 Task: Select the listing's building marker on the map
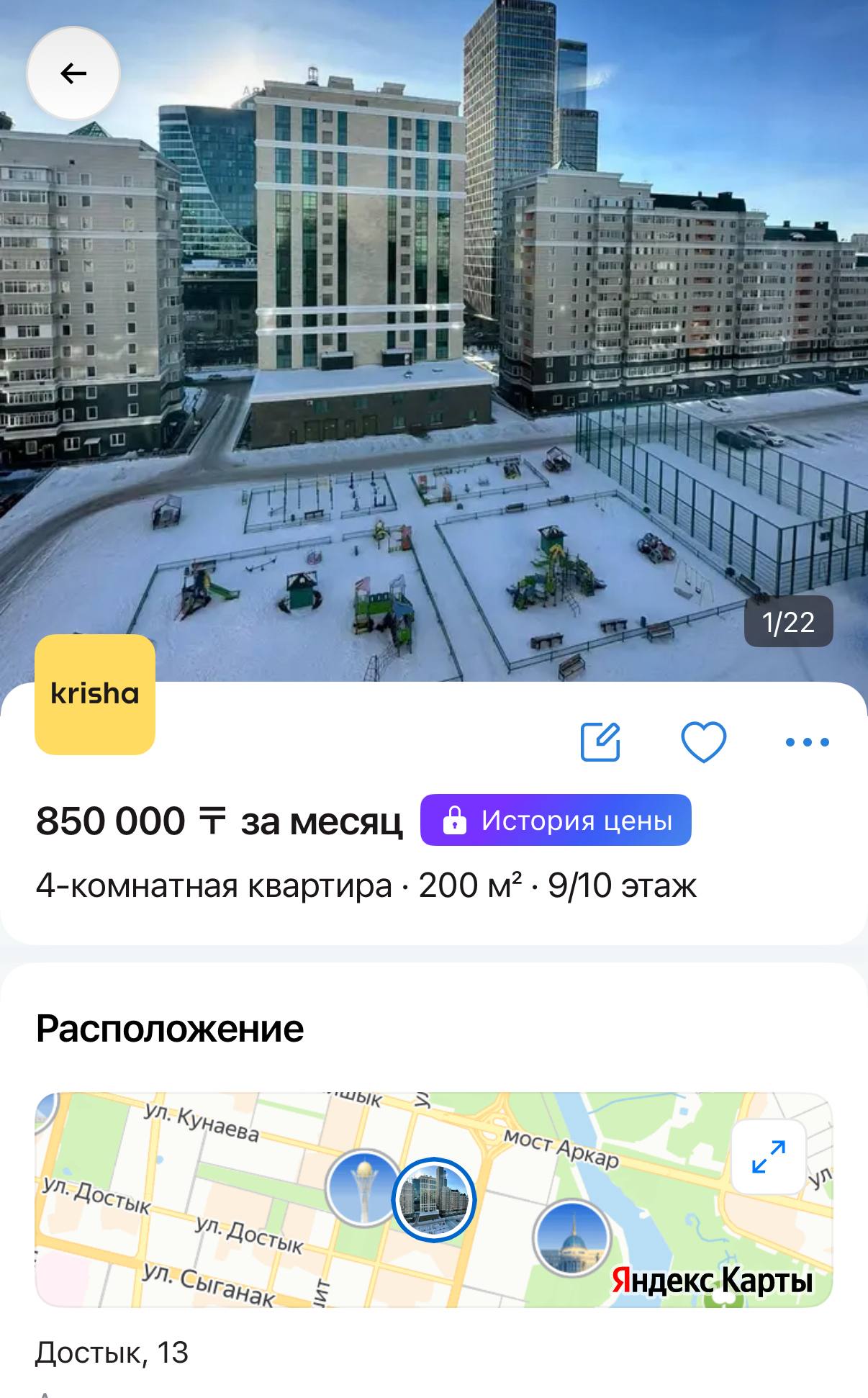coord(434,1199)
